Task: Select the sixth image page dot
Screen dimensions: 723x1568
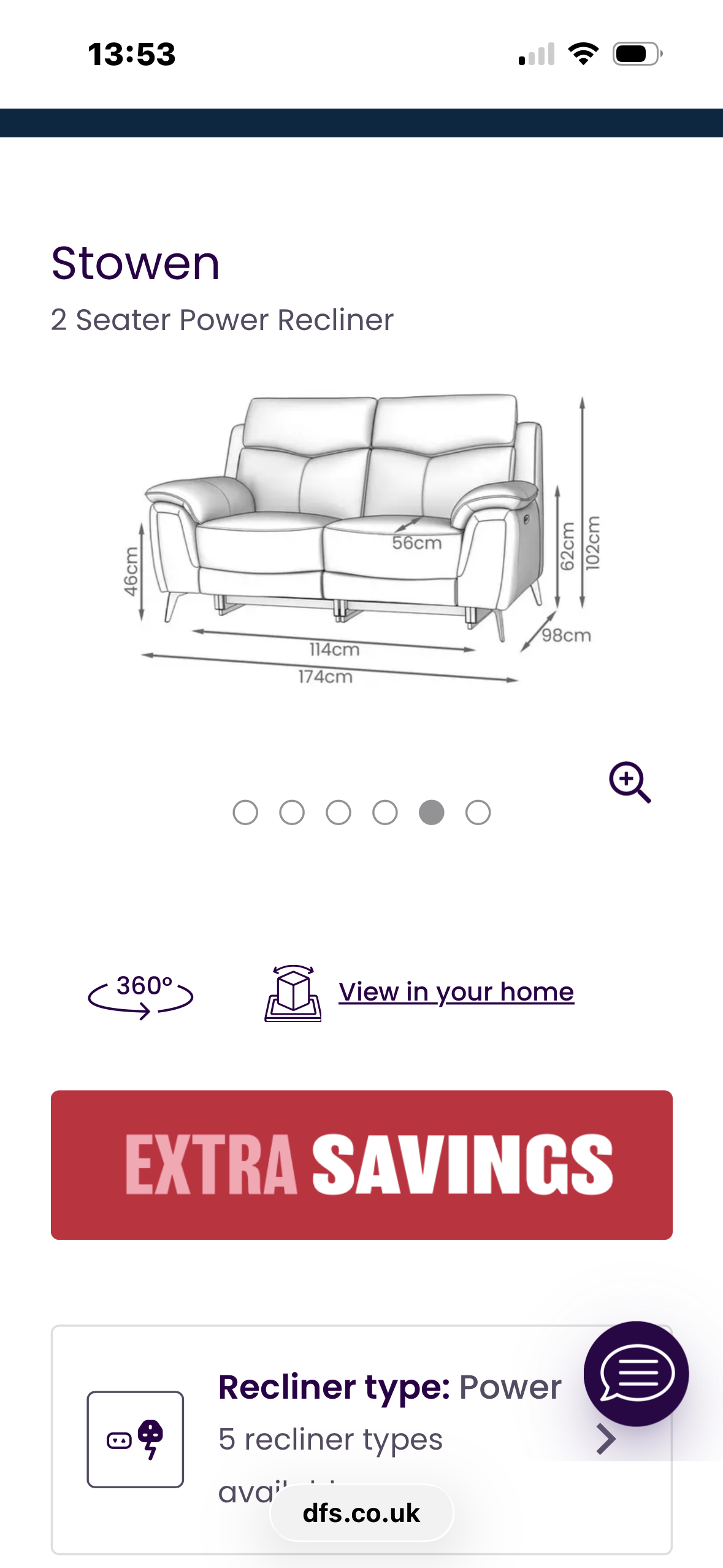Action: 478,812
